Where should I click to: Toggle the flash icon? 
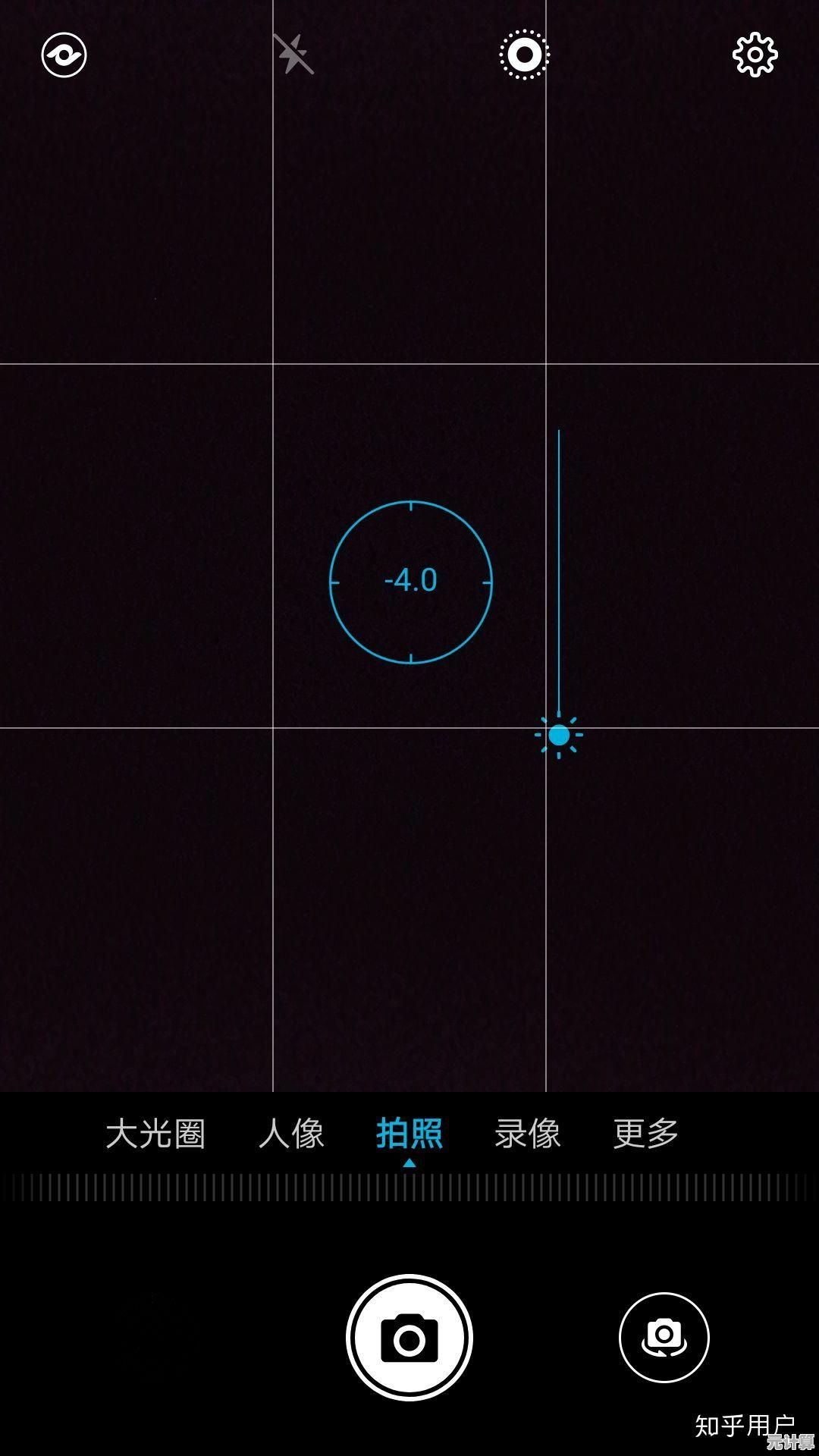293,54
